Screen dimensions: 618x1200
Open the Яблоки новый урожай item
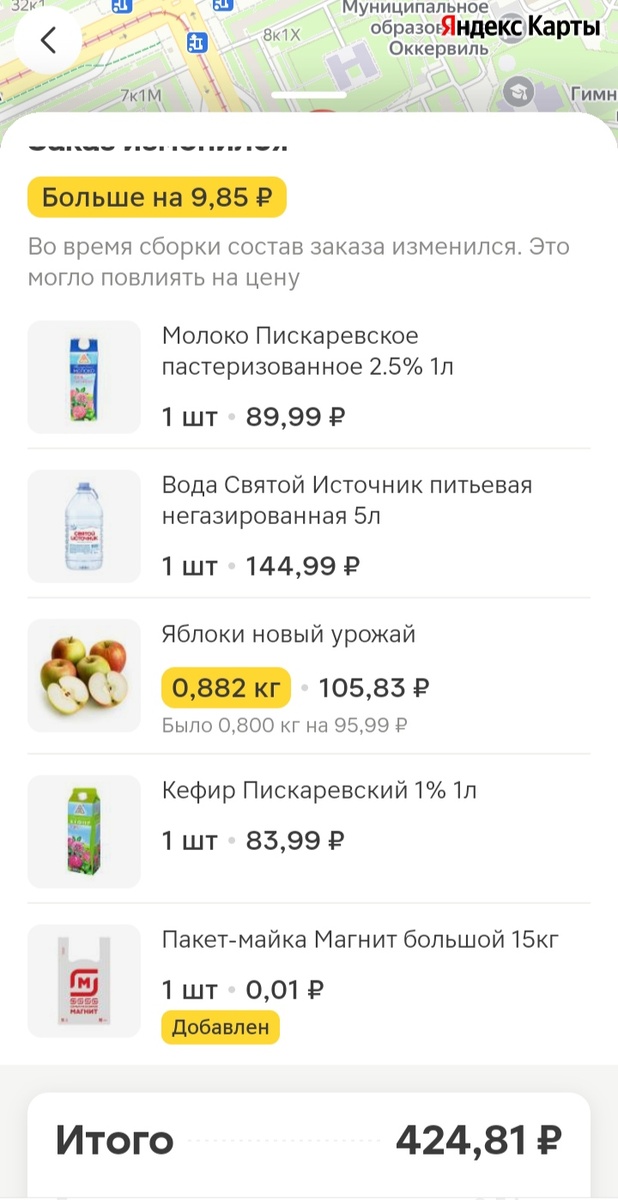pyautogui.click(x=309, y=677)
